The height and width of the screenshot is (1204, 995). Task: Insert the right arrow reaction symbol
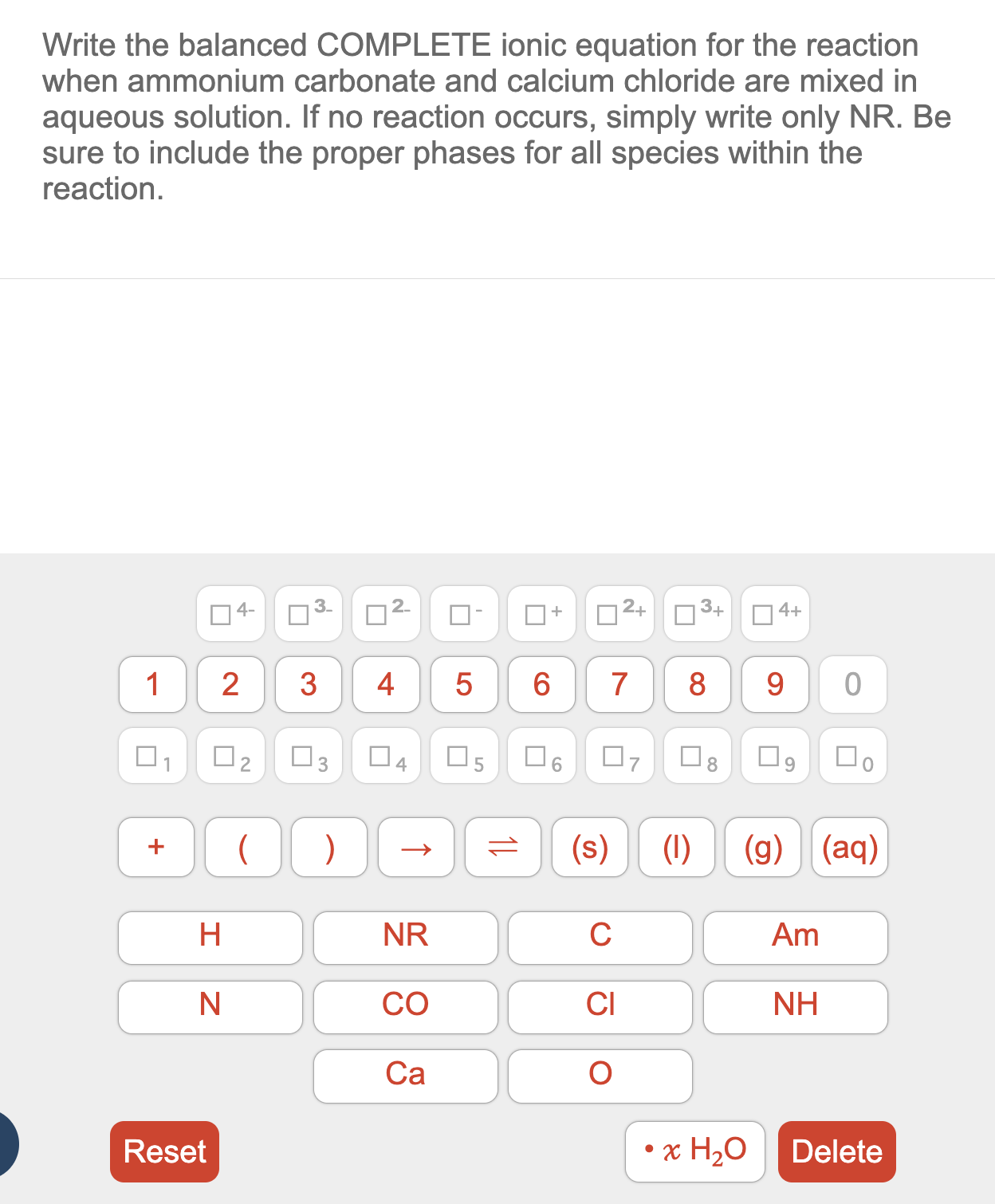(x=415, y=848)
